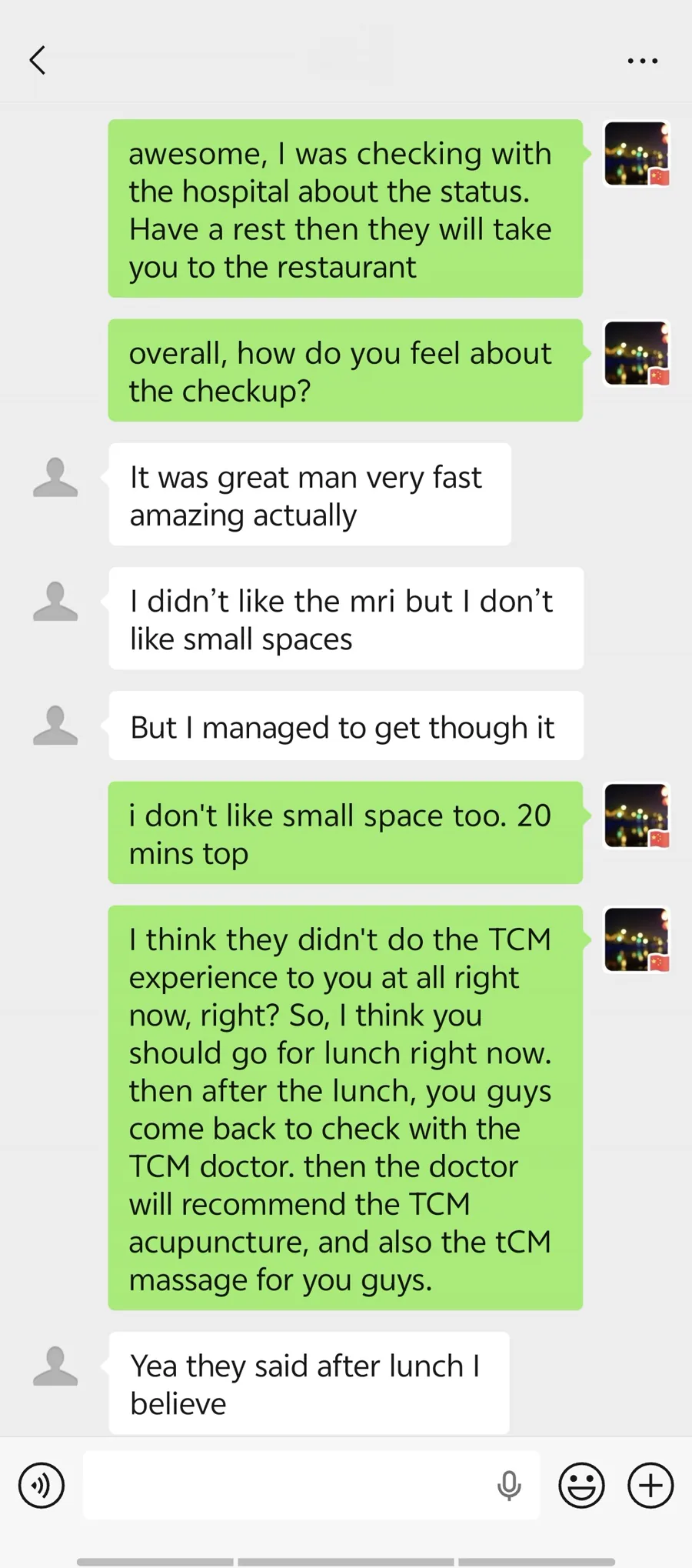The image size is (692, 1568).
Task: Open sender's avatar beside 'overall, how do you feel'
Action: coord(637,353)
